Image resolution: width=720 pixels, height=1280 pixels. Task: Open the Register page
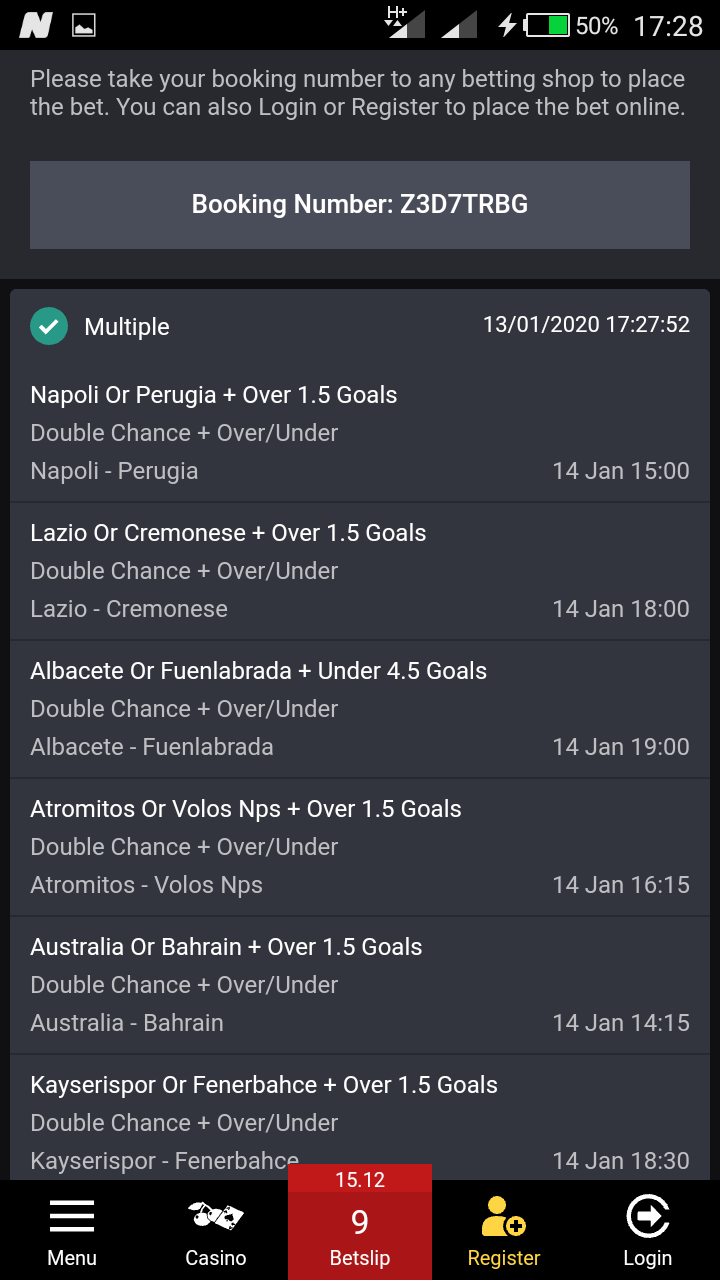coord(504,1232)
